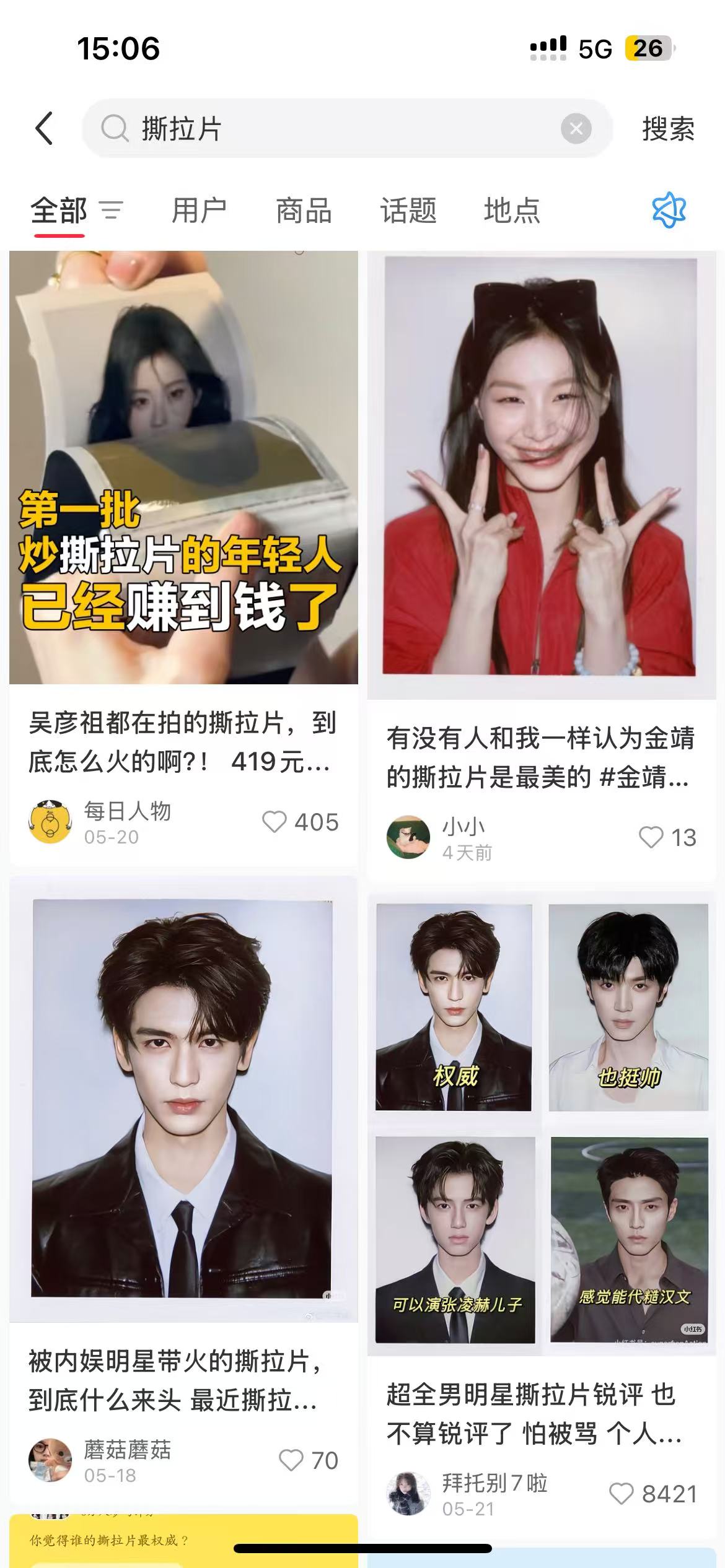Viewport: 725px width, 1568px height.
Task: Like the post by 每日人物
Action: pyautogui.click(x=275, y=822)
